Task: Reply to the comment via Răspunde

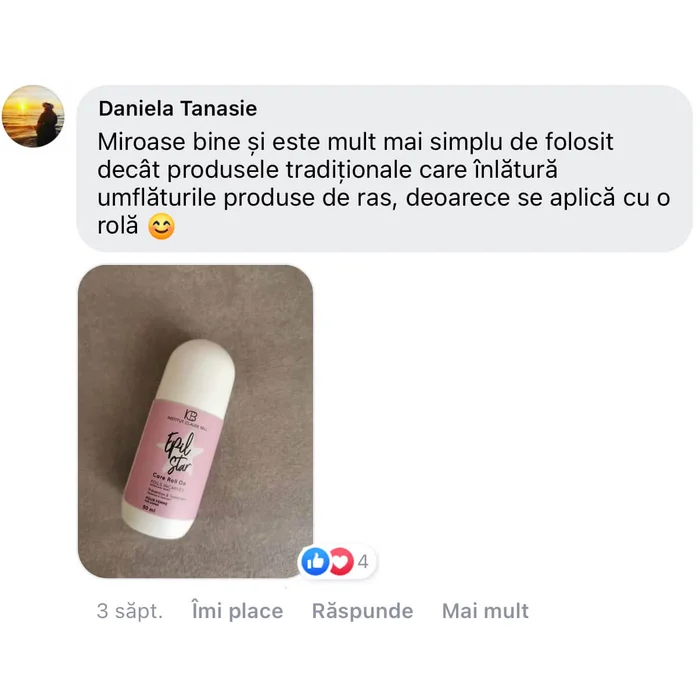Action: click(362, 611)
